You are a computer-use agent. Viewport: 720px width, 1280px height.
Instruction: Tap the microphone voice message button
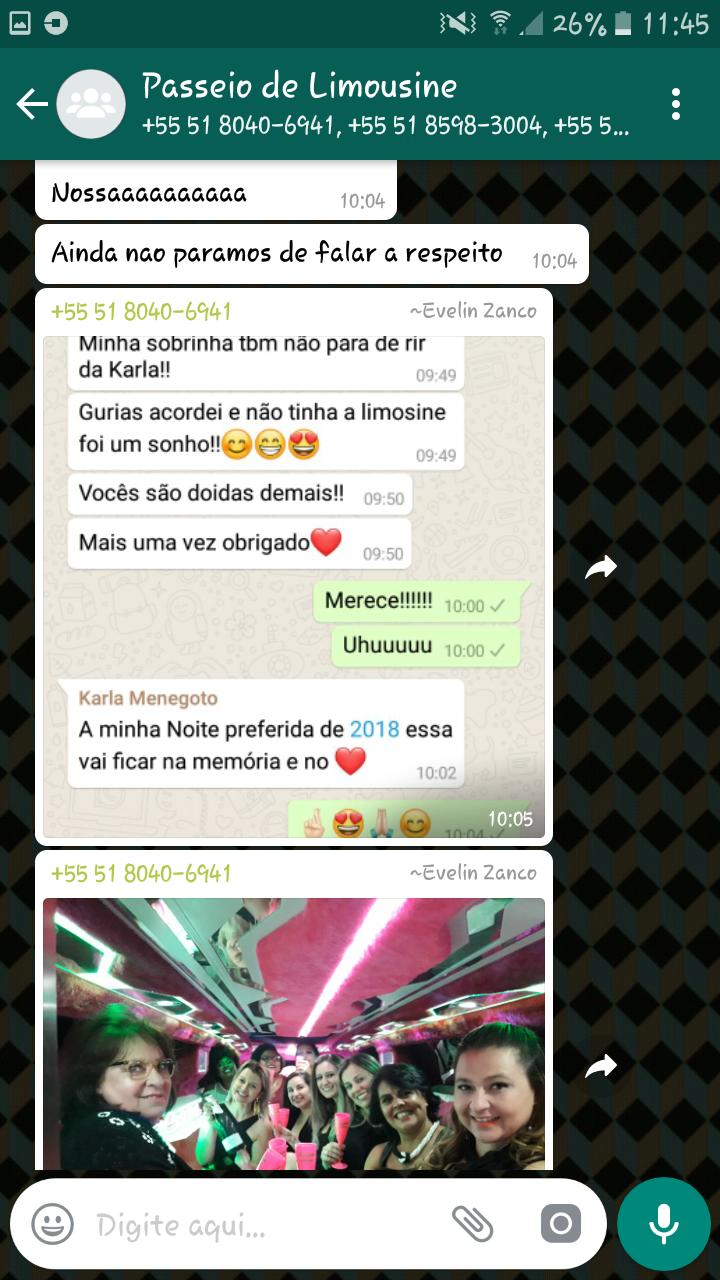664,1224
